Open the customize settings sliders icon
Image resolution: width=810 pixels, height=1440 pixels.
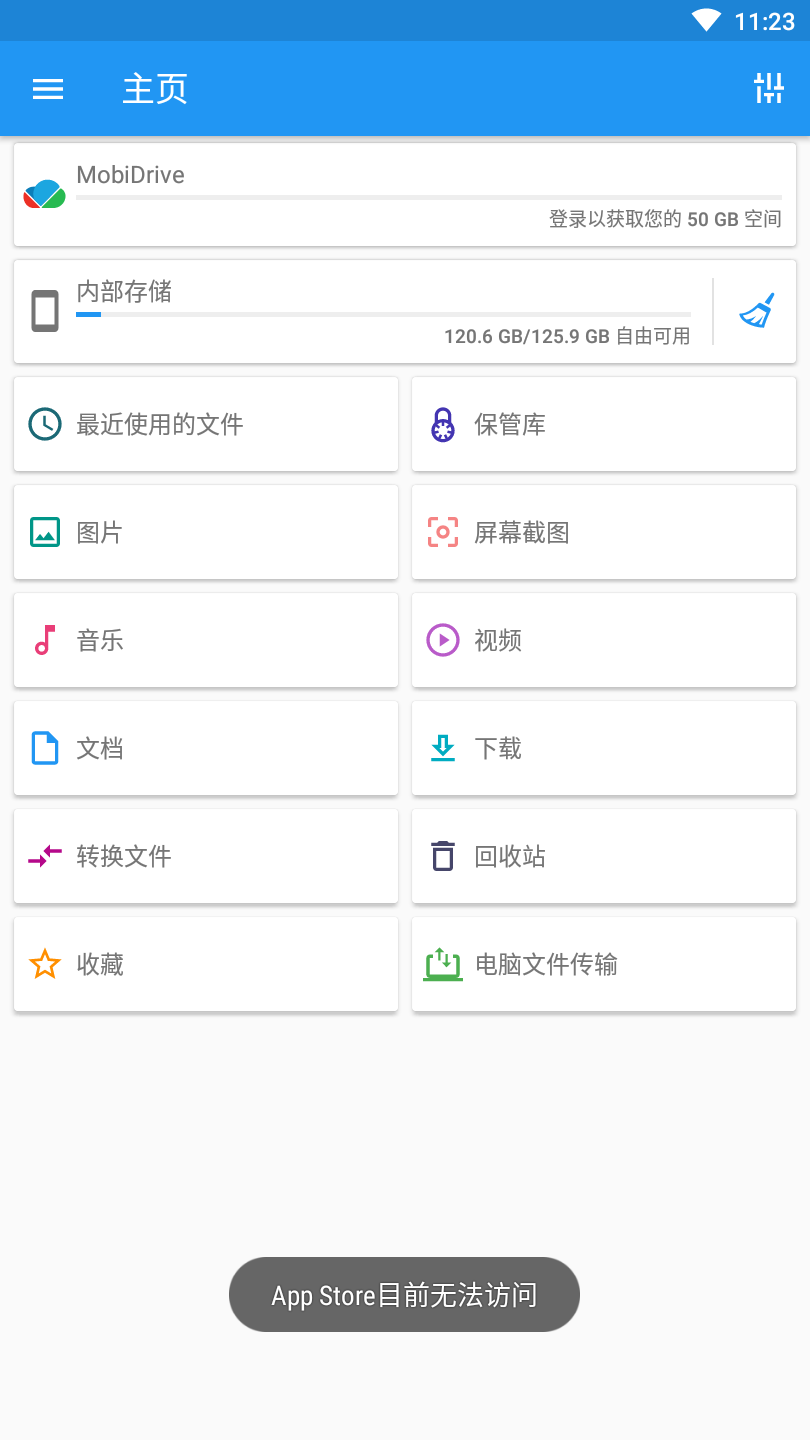(x=768, y=89)
